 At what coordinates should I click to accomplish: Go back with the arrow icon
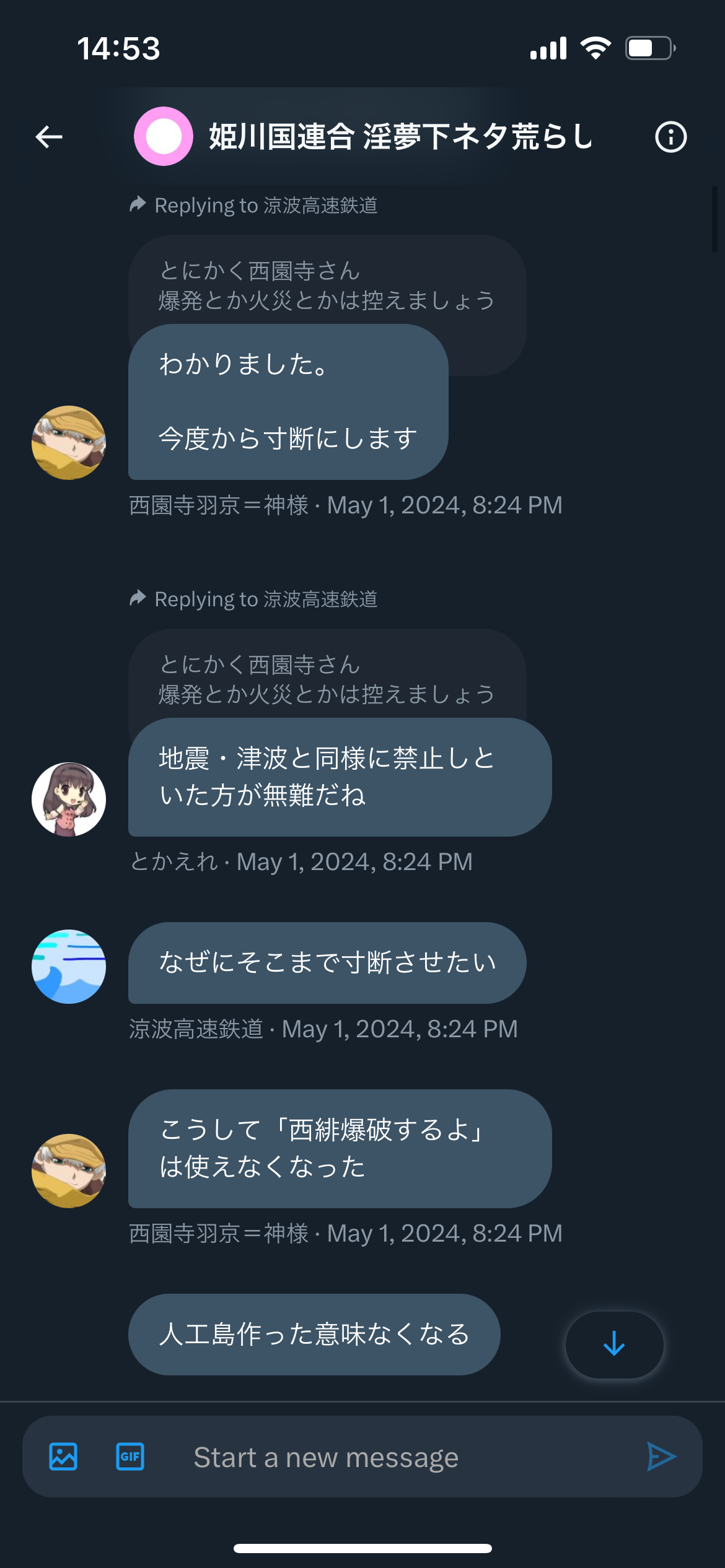pos(49,137)
